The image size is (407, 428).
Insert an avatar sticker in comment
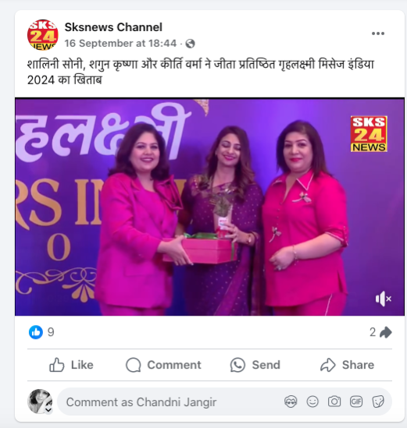[291, 402]
